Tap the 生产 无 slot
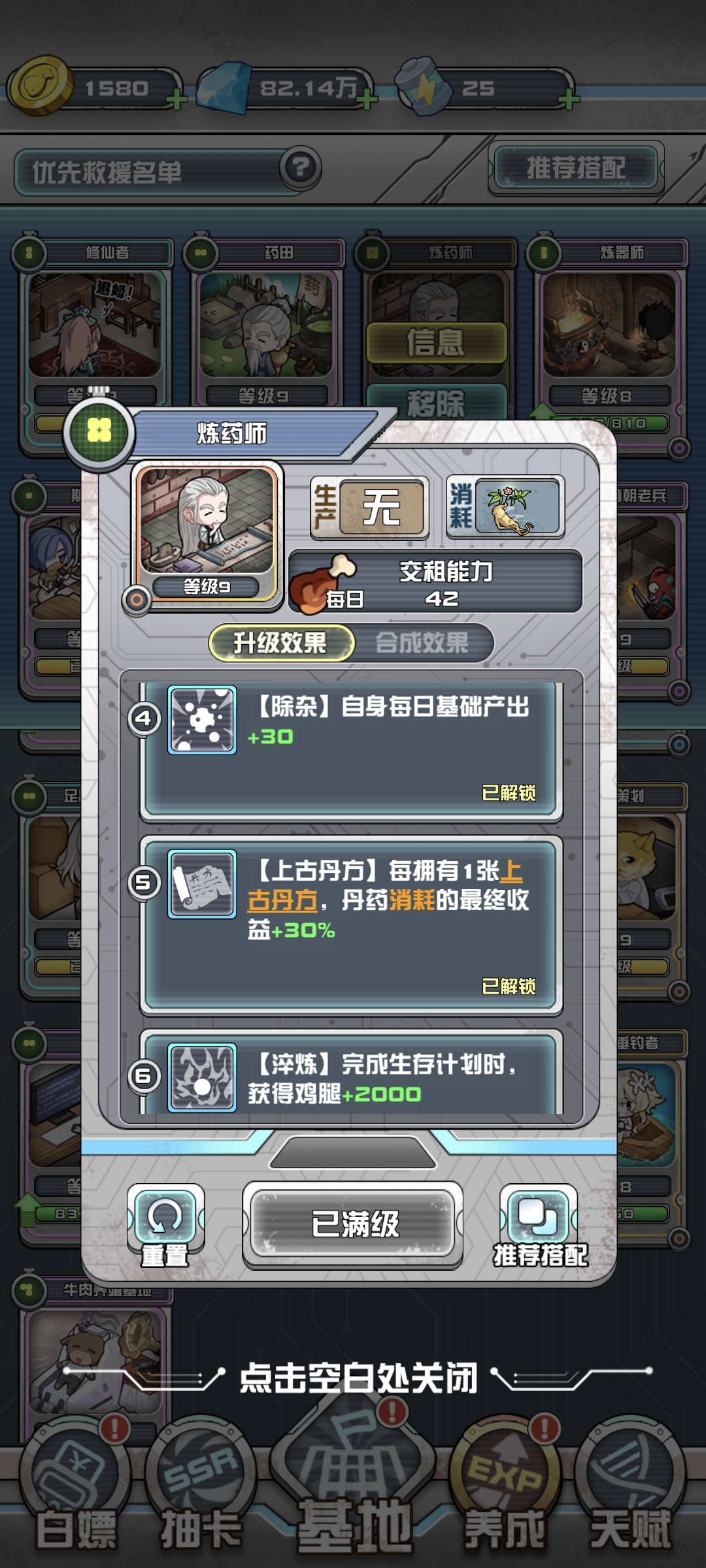This screenshot has width=706, height=1568. pos(369,508)
